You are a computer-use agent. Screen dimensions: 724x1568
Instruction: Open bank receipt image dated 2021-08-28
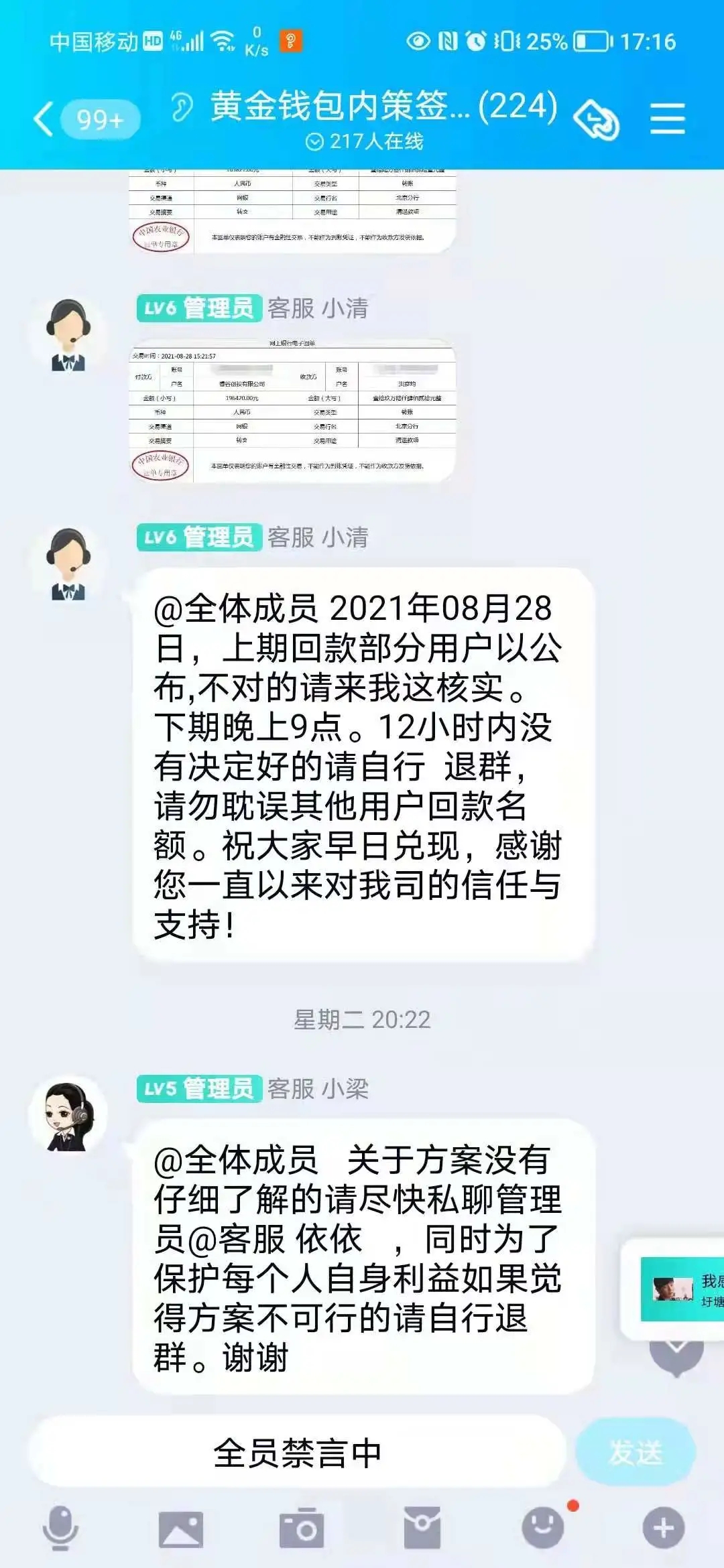pos(292,410)
